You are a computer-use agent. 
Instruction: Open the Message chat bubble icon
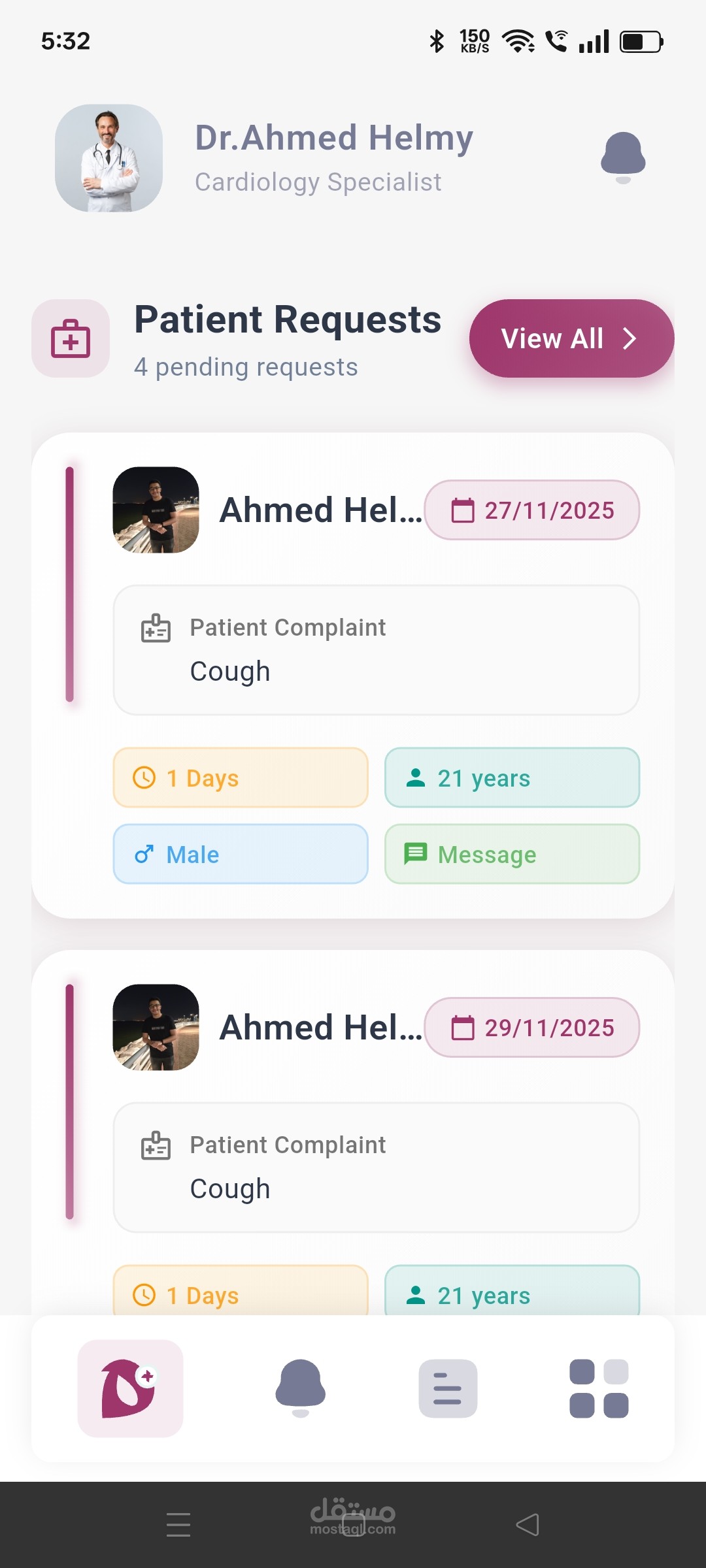pos(416,854)
